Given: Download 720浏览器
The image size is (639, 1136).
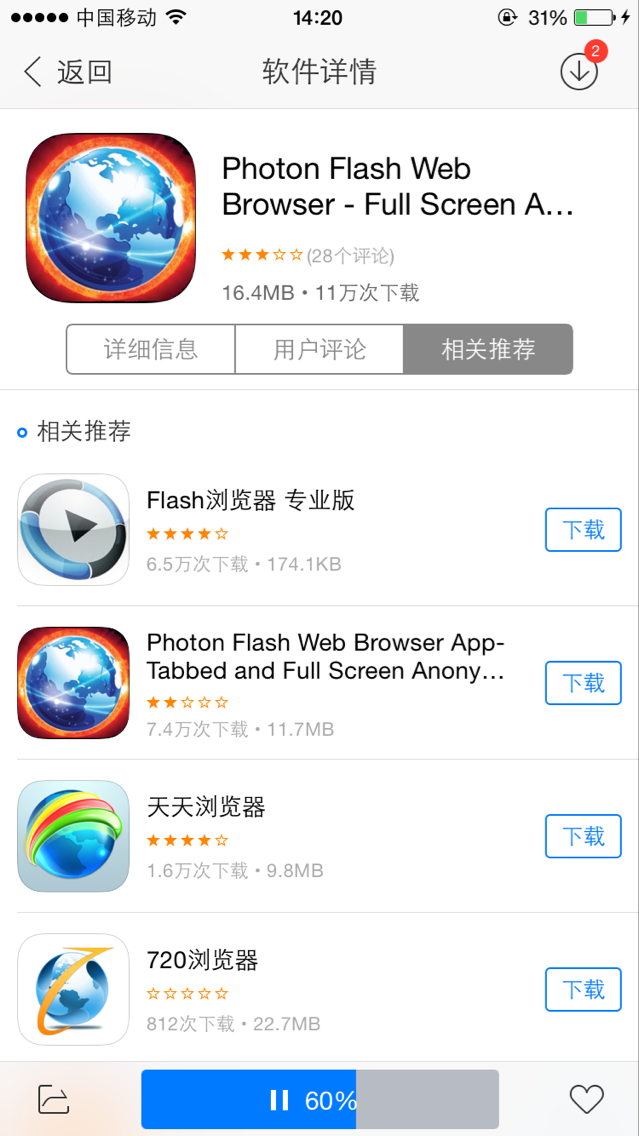Looking at the screenshot, I should 583,990.
